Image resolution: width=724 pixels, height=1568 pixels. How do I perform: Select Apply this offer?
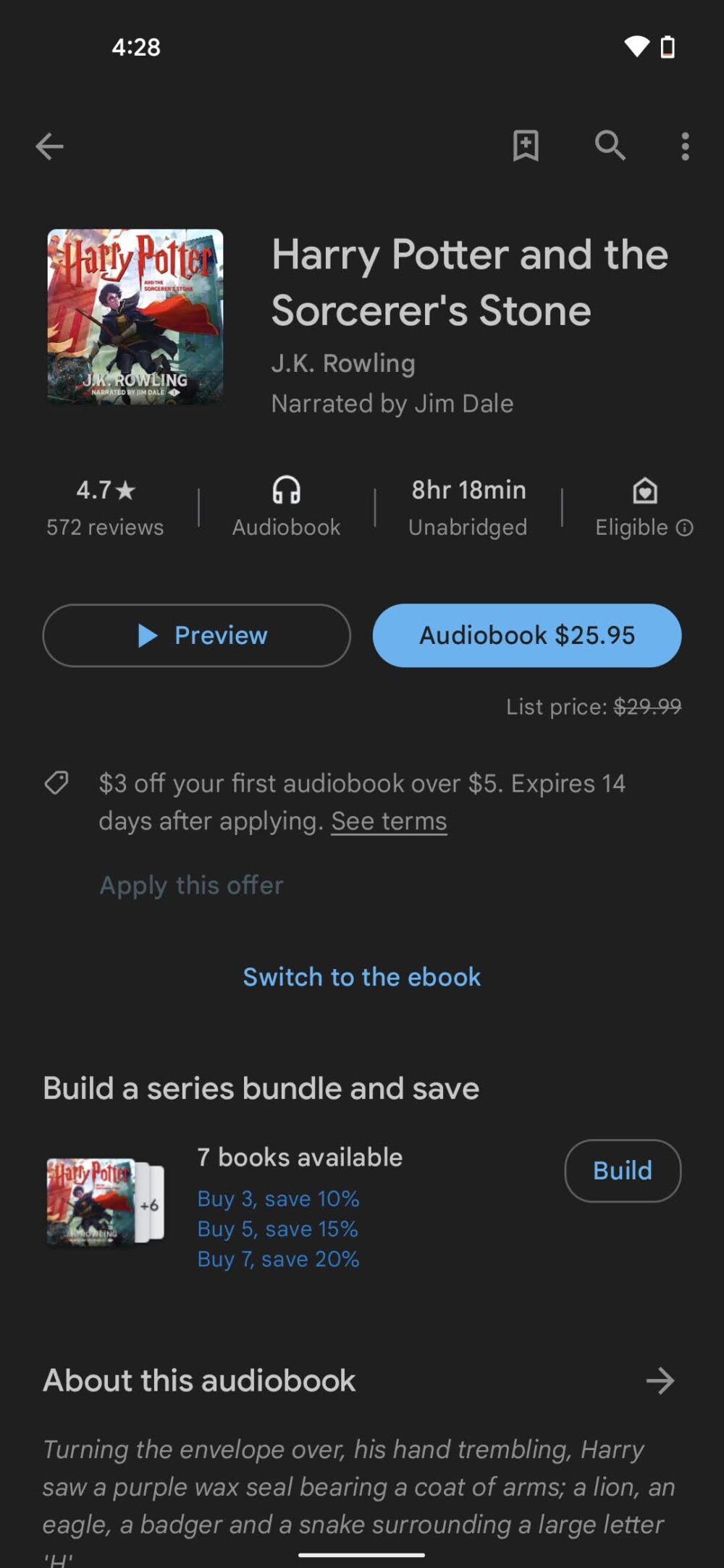click(x=191, y=885)
